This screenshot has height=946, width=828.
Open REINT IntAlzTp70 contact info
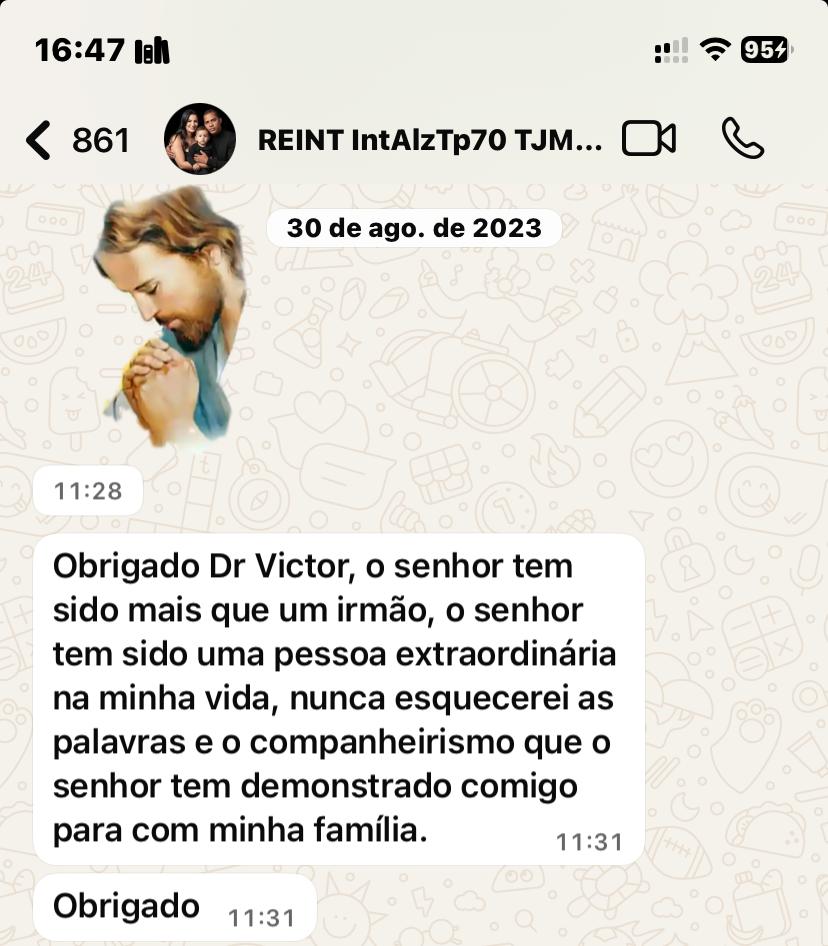(x=430, y=140)
